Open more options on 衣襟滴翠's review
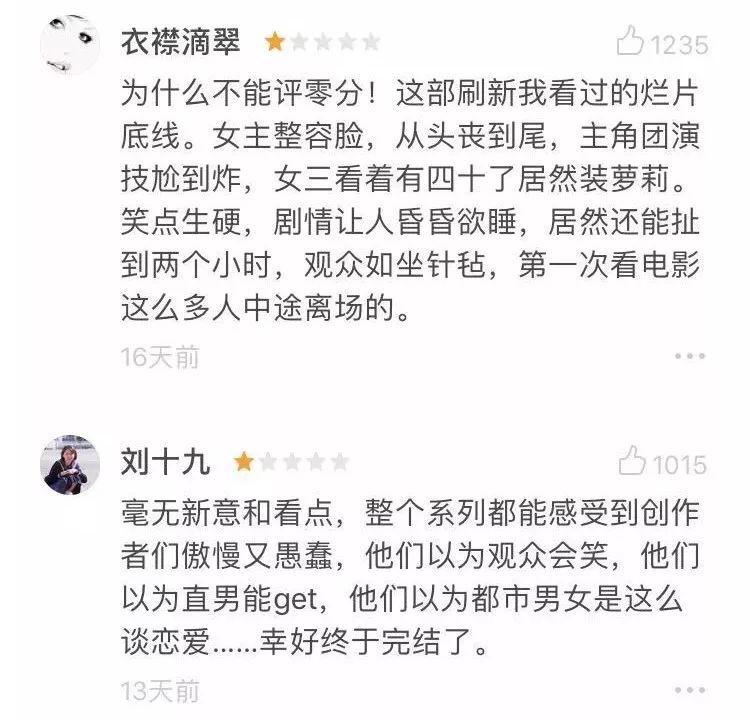This screenshot has height=720, width=750. 690,357
